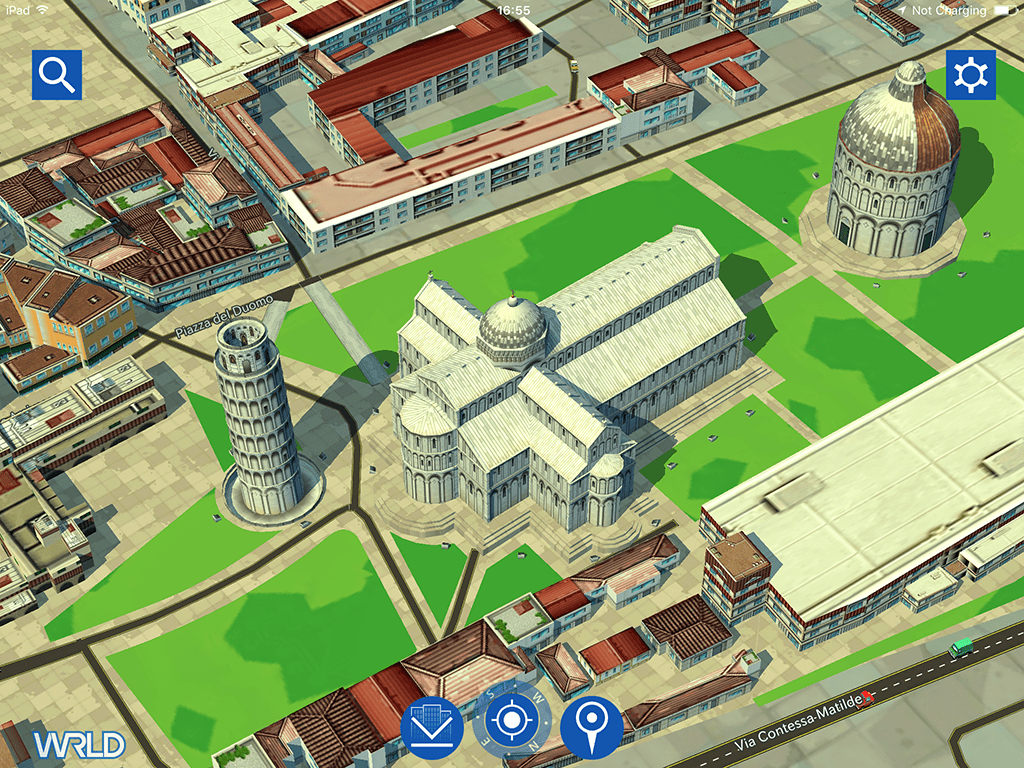This screenshot has width=1024, height=768.
Task: Open the map pin button
Action: (591, 726)
